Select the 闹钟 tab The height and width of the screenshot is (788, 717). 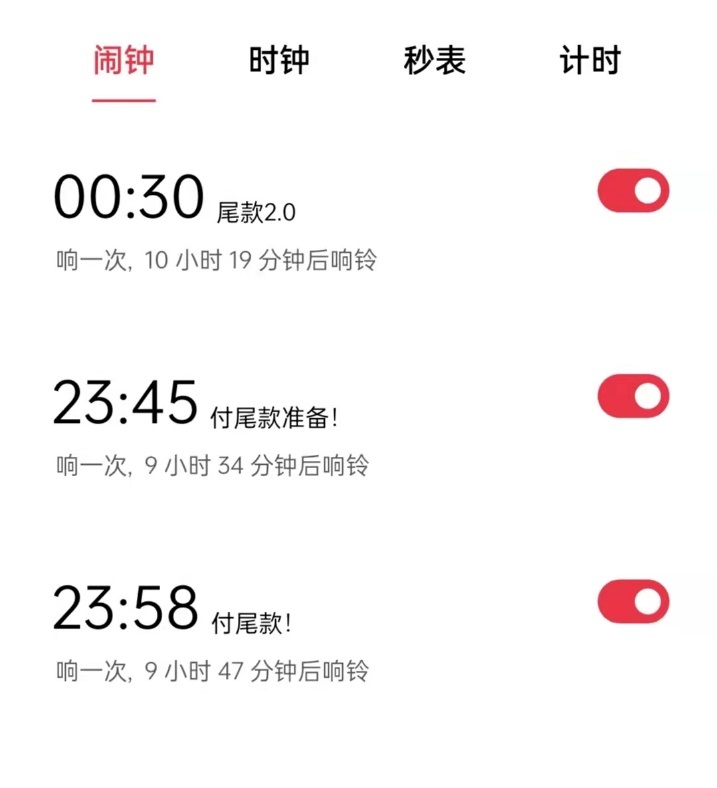tap(124, 61)
